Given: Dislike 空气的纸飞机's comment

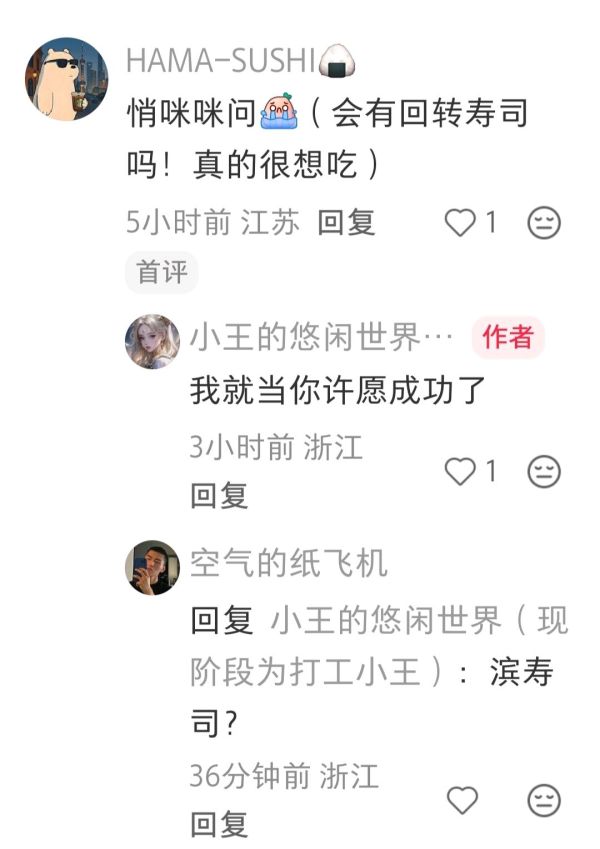Looking at the screenshot, I should click(x=544, y=799).
